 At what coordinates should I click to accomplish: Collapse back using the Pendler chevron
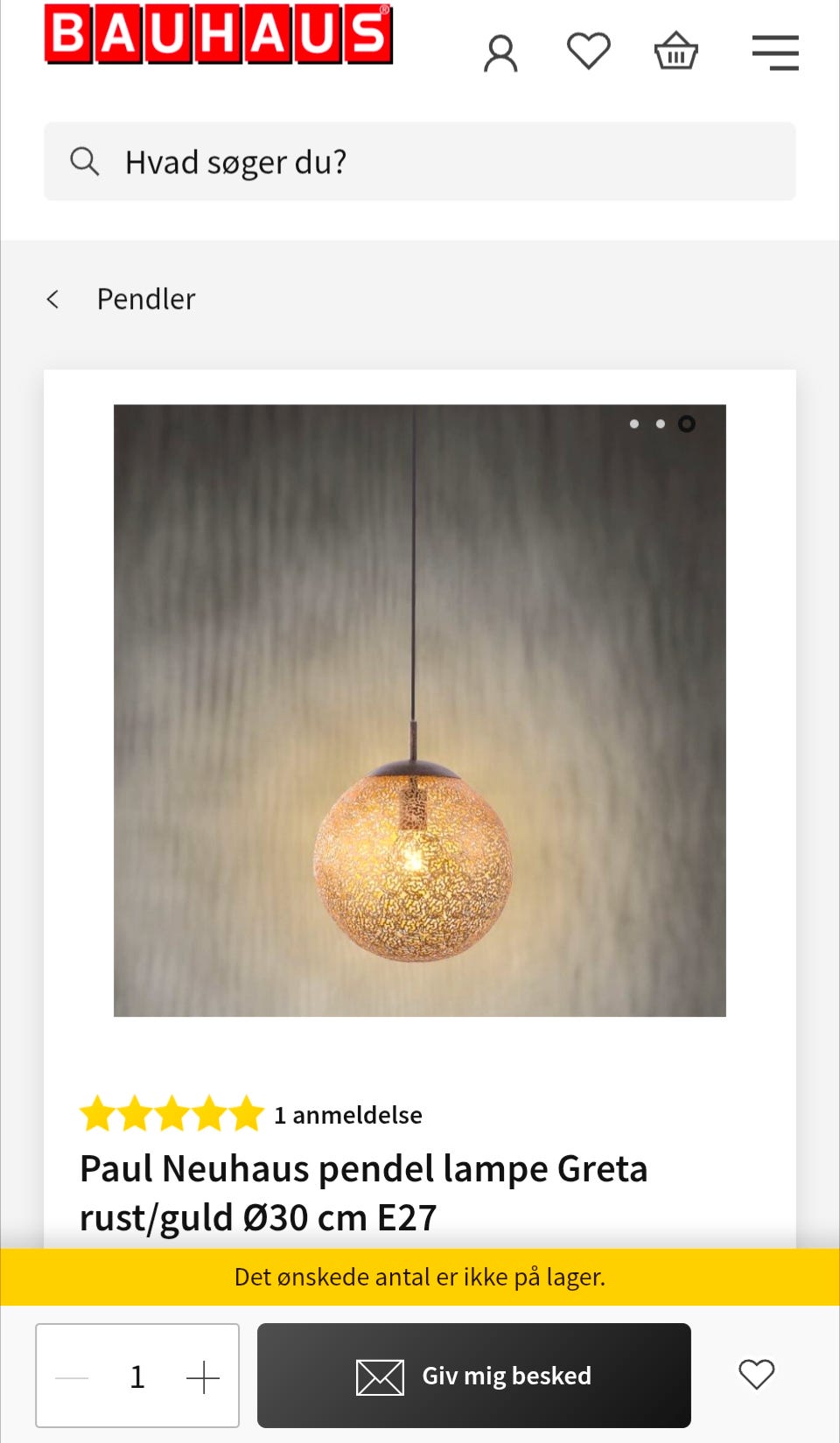[54, 298]
